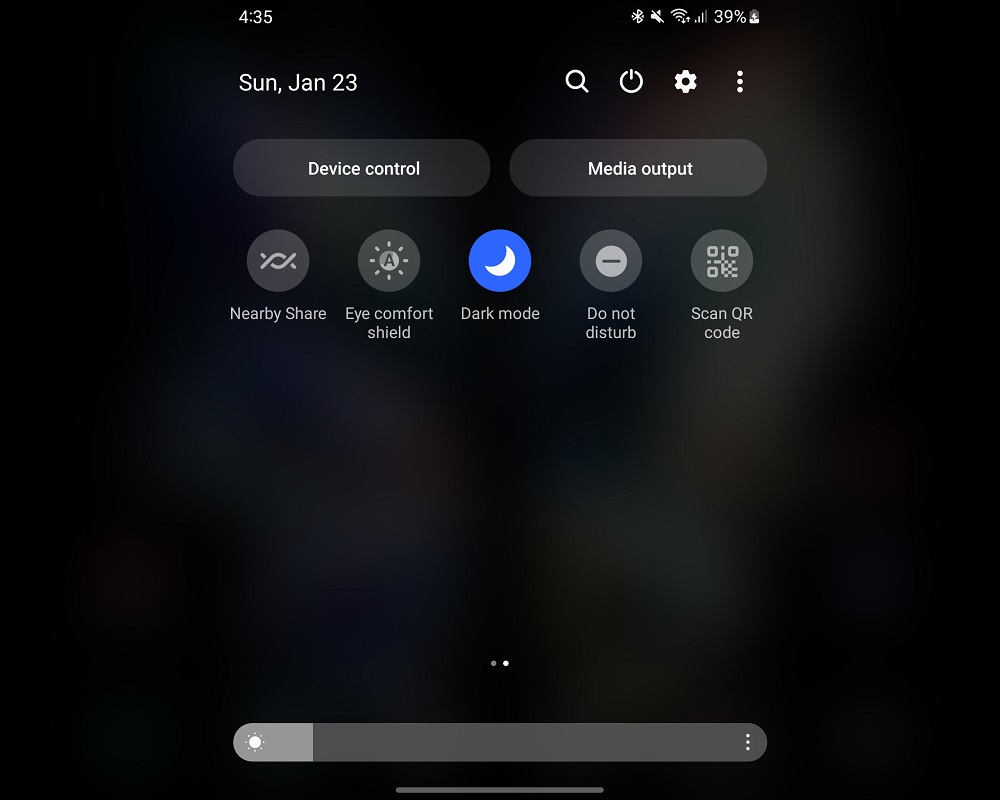Open the power menu
This screenshot has height=800, width=1000.
click(x=631, y=82)
